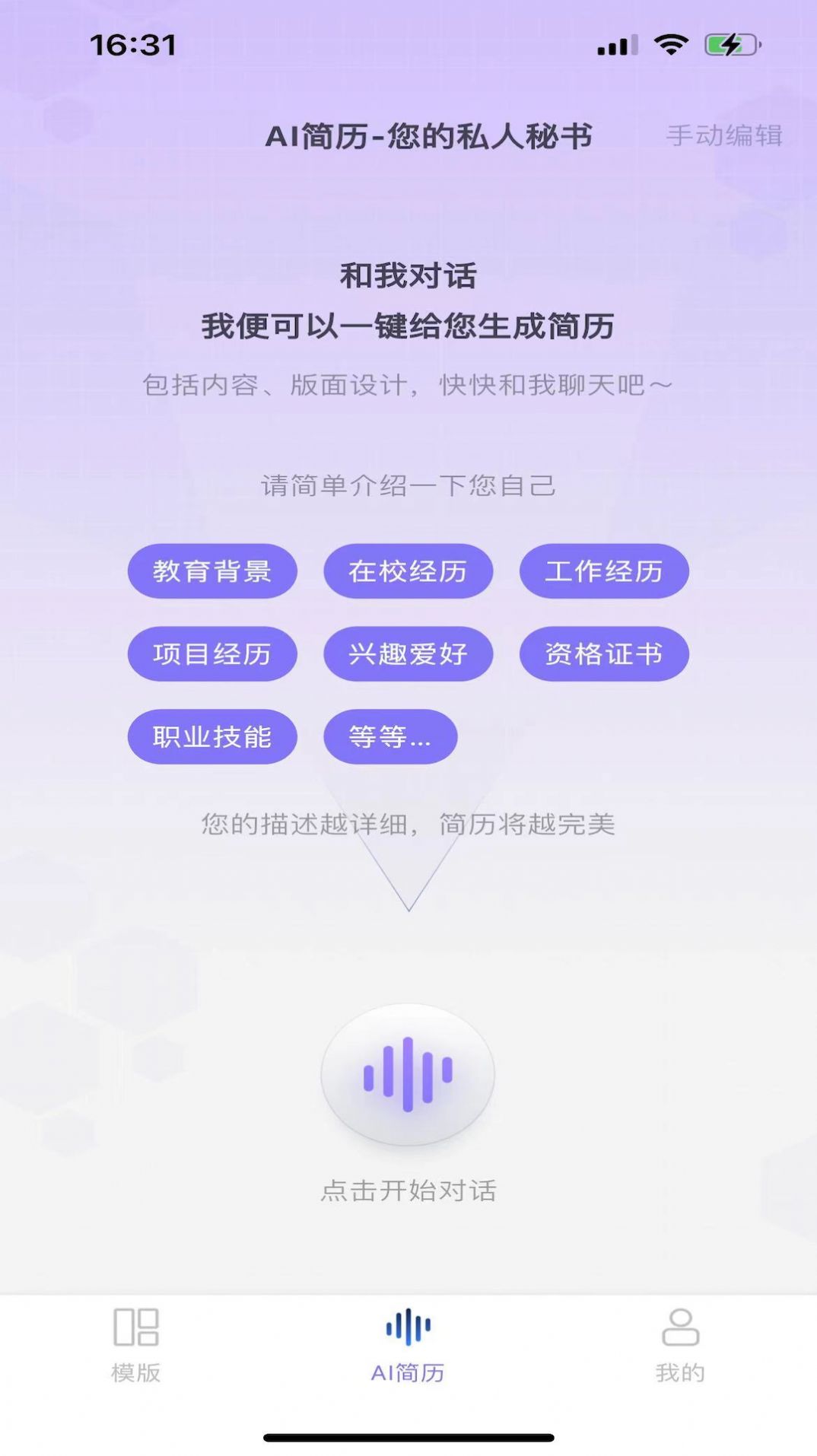
Task: Open the 资格证书 topic option
Action: [604, 653]
